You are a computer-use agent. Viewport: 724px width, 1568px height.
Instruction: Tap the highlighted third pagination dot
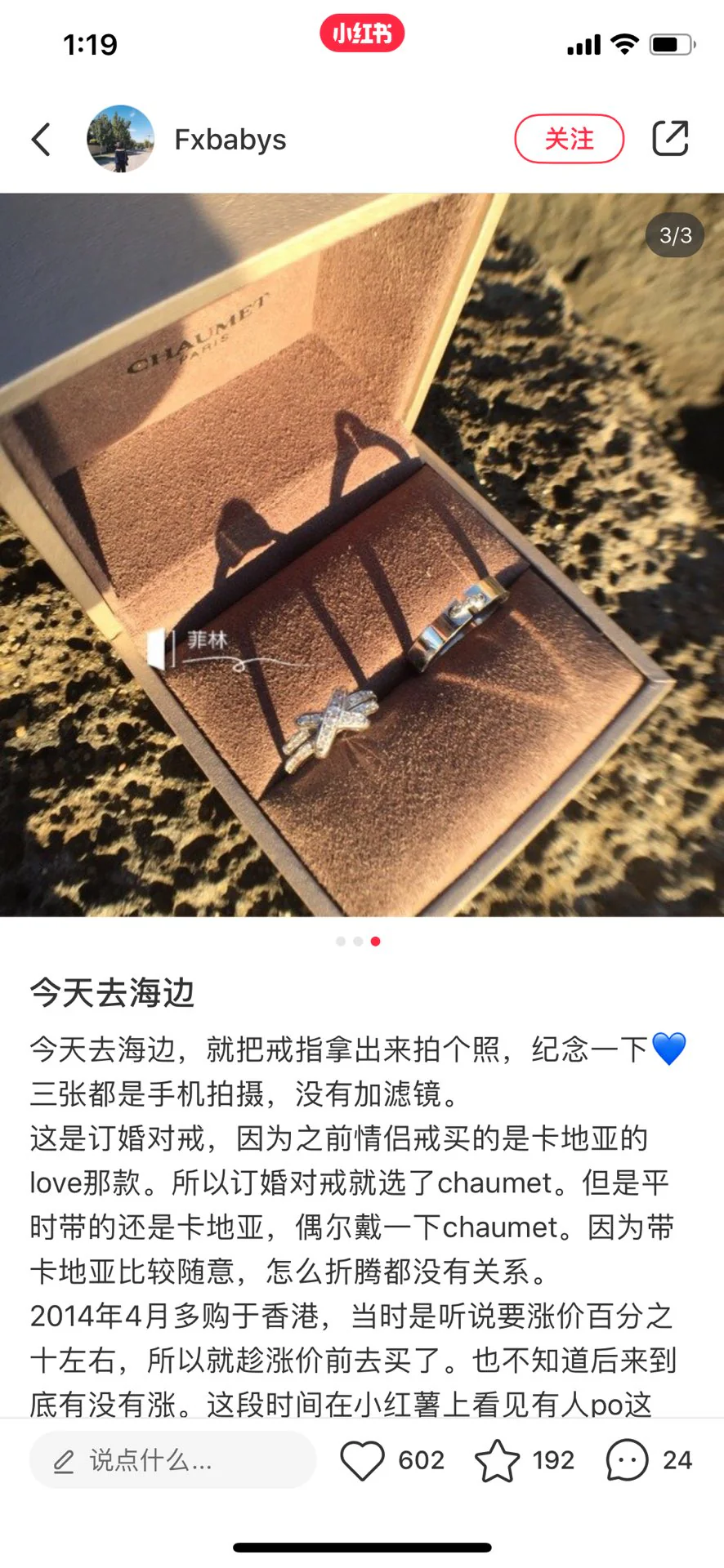pos(375,941)
